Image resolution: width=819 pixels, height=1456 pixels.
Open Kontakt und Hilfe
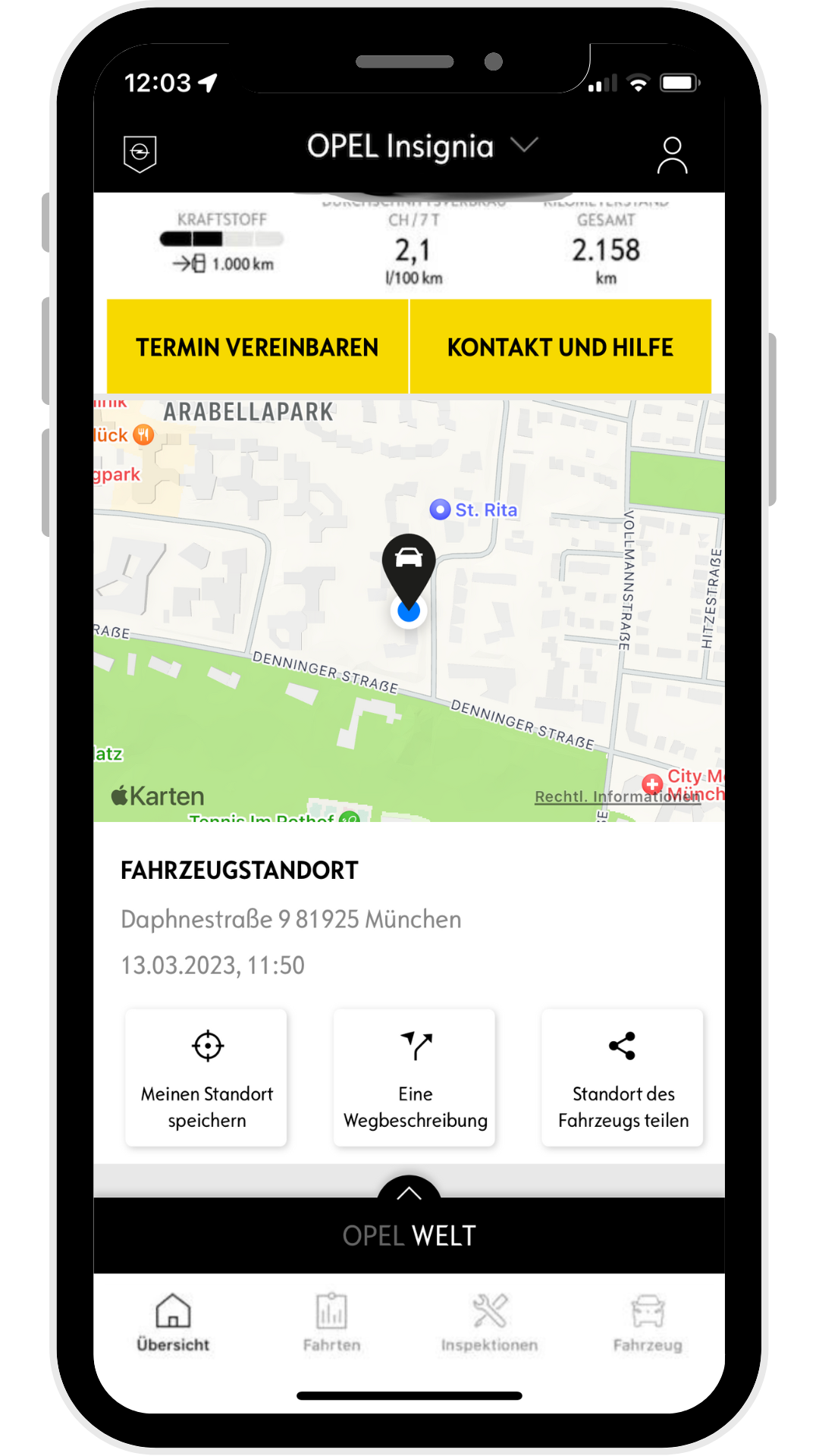tap(560, 347)
